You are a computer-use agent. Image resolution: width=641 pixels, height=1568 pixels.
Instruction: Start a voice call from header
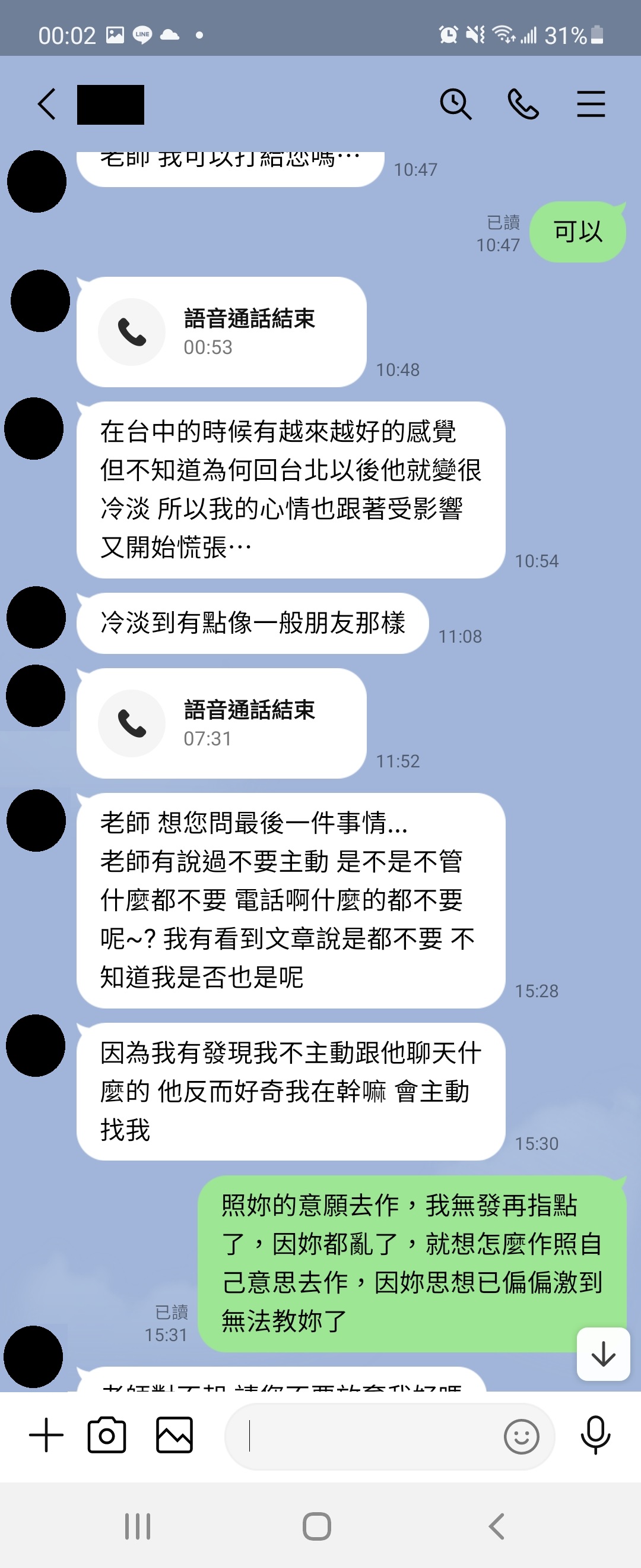(523, 104)
